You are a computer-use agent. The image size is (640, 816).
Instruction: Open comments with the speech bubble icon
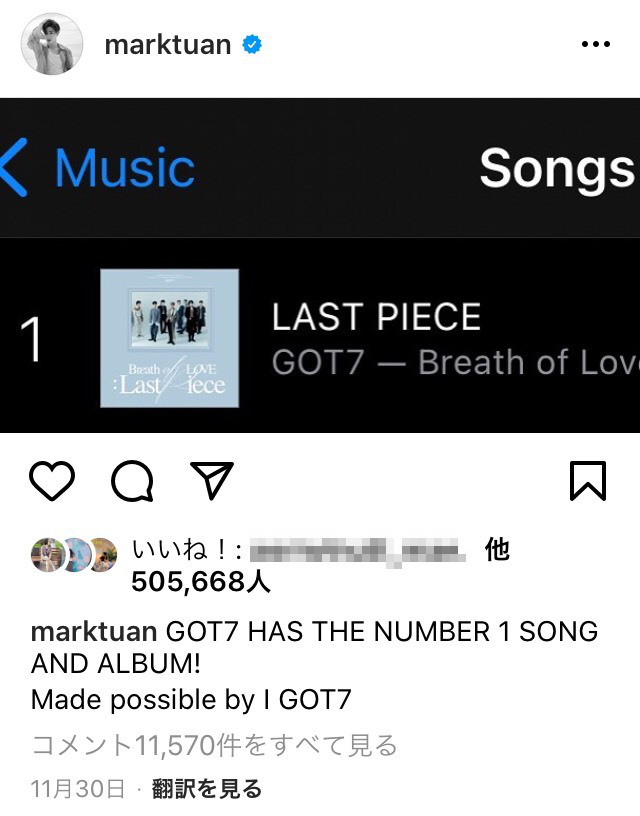[132, 482]
